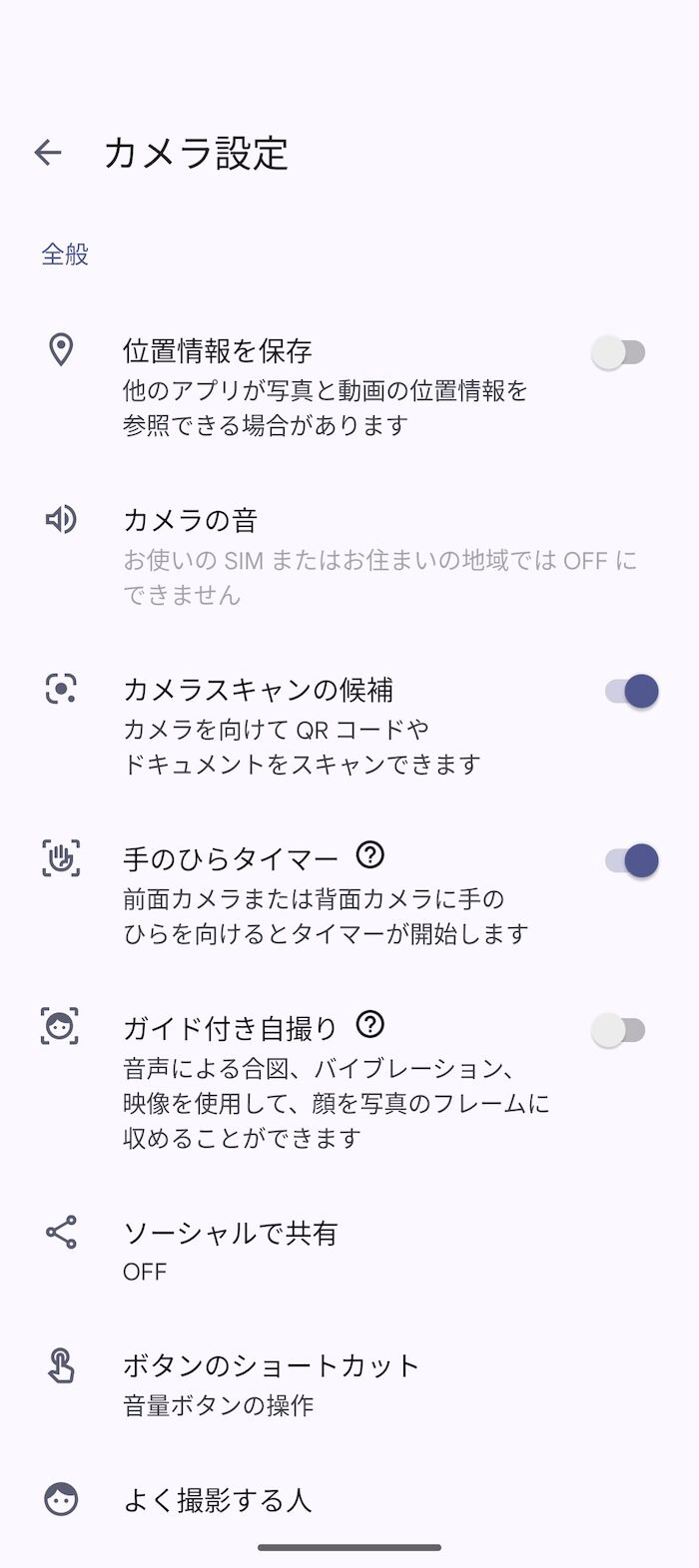Open よく撮影する人 settings
Viewport: 699px width, 1568px height.
click(x=349, y=1500)
